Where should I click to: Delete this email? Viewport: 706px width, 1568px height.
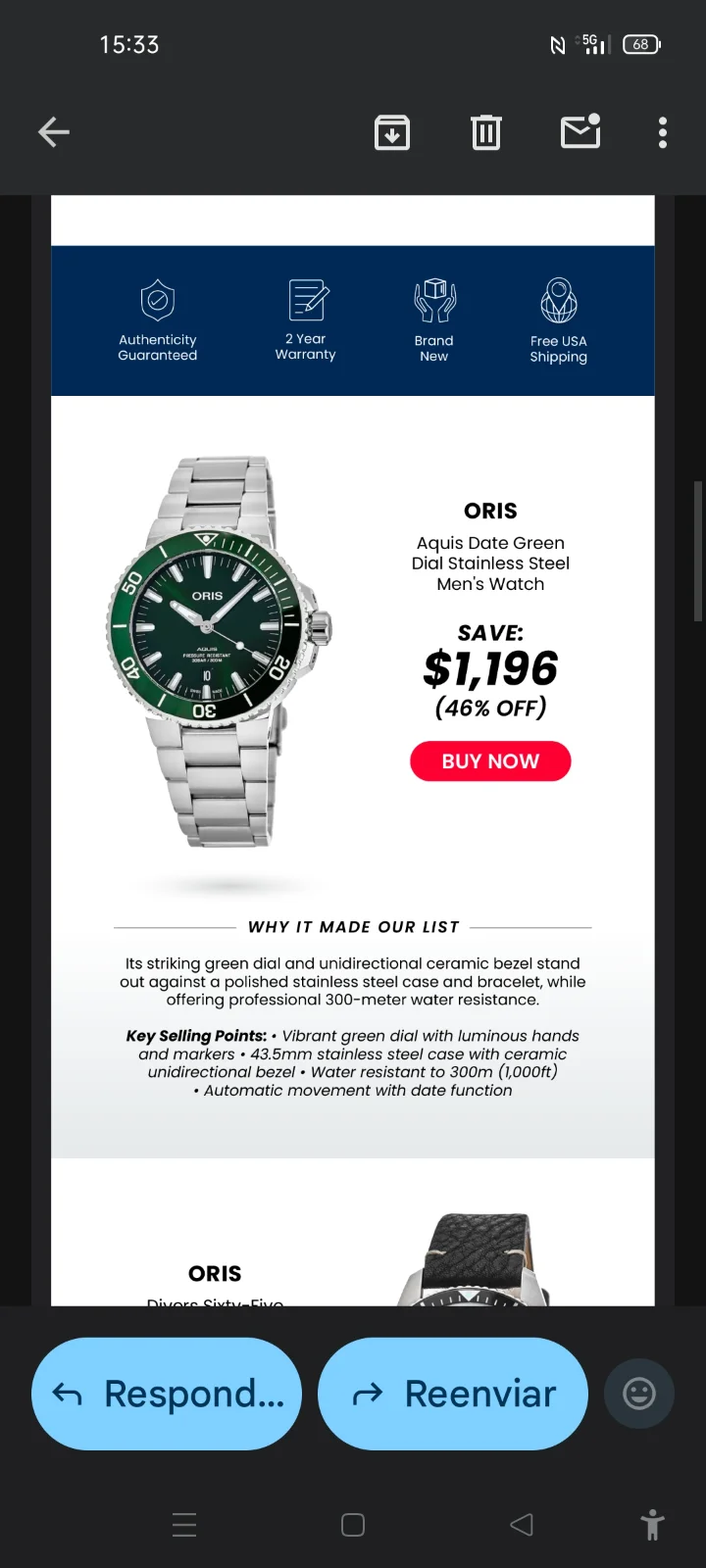pos(485,132)
